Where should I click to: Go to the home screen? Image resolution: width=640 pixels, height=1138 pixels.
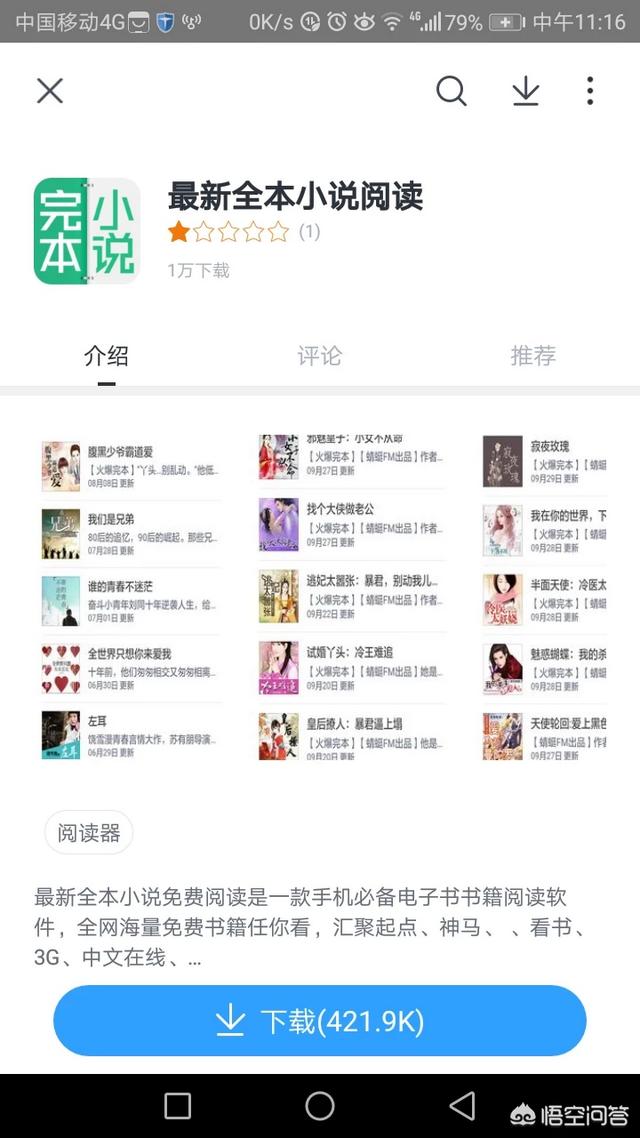click(320, 1105)
